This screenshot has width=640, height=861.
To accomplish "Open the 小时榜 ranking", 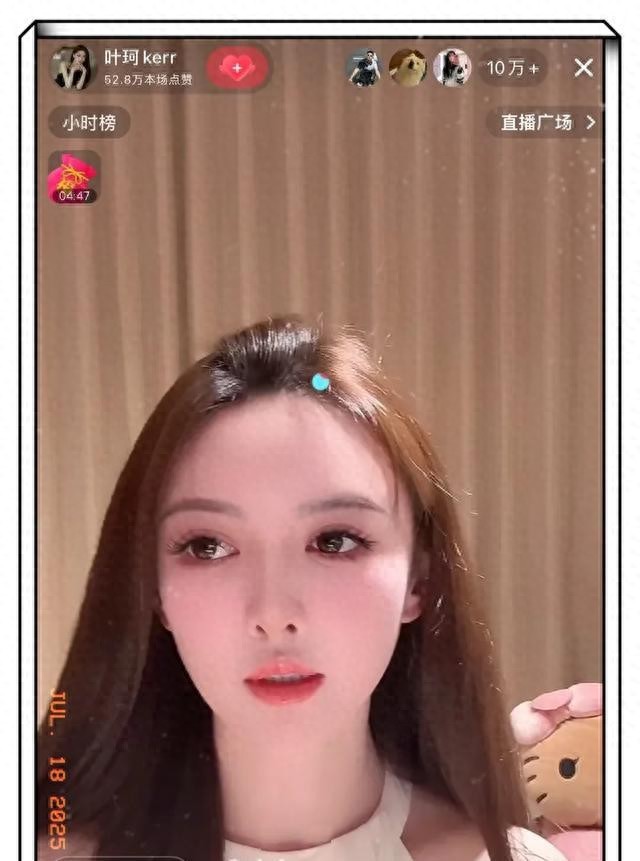I will [89, 122].
